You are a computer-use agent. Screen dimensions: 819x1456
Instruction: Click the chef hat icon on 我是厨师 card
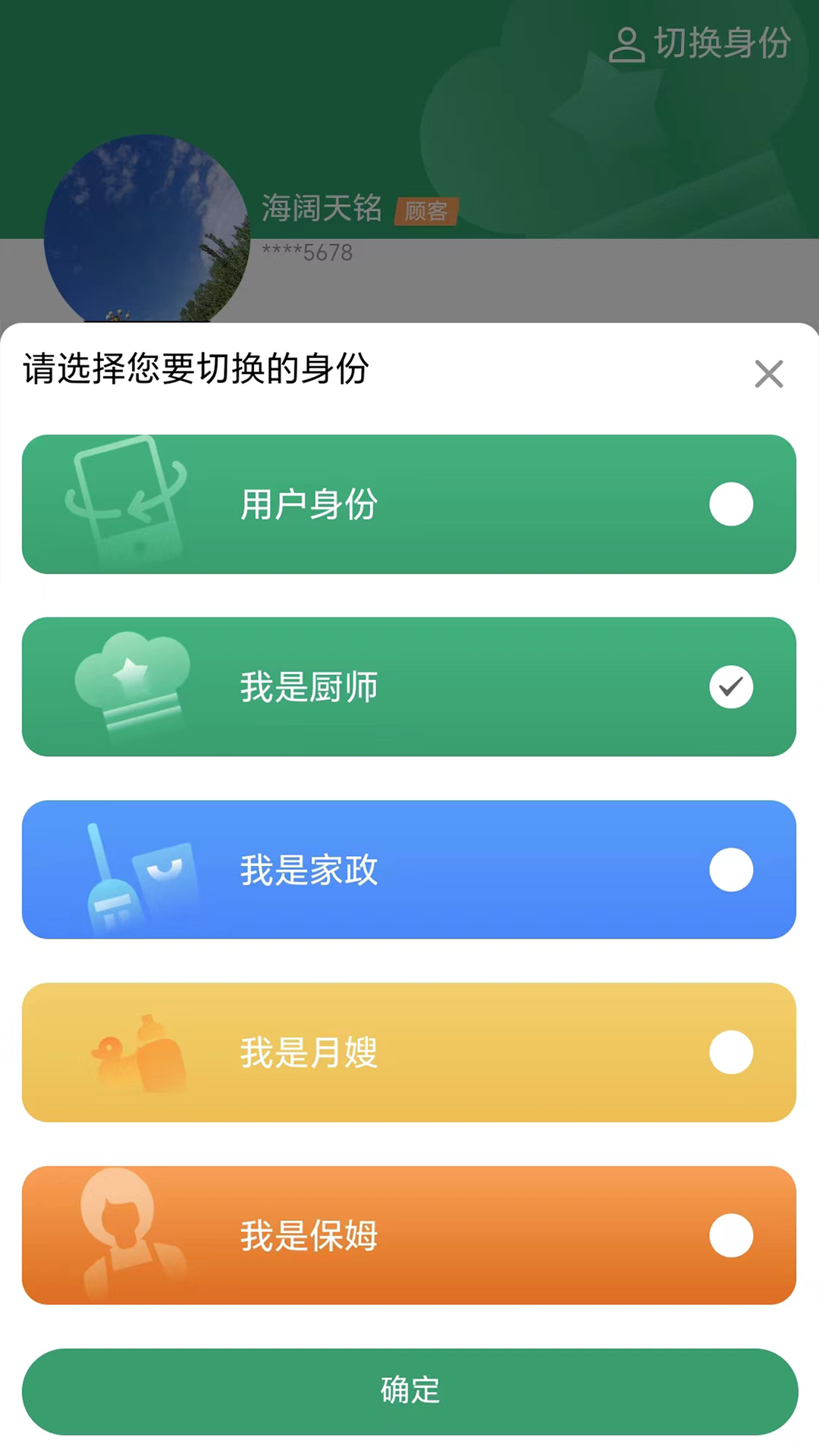[133, 682]
